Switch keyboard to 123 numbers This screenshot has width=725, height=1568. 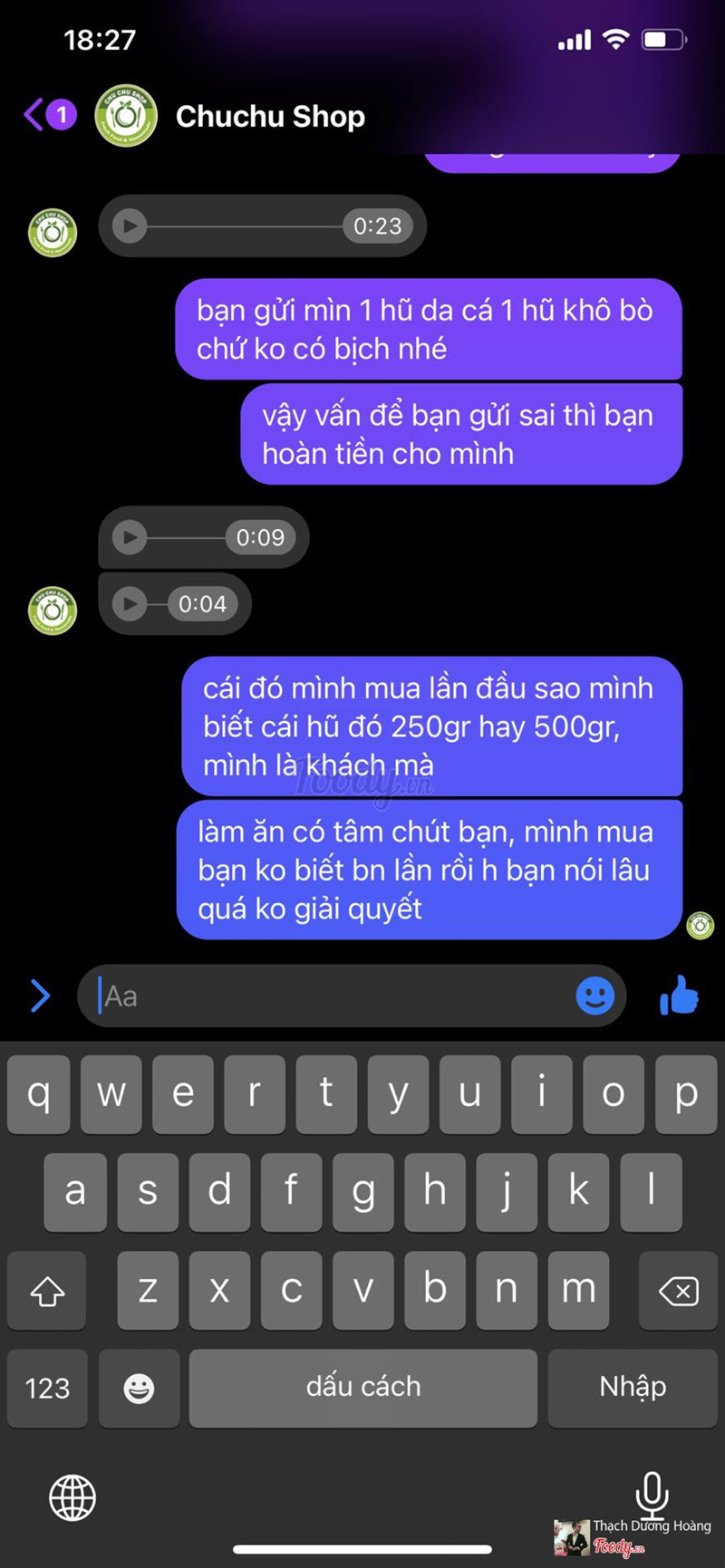tap(47, 1387)
